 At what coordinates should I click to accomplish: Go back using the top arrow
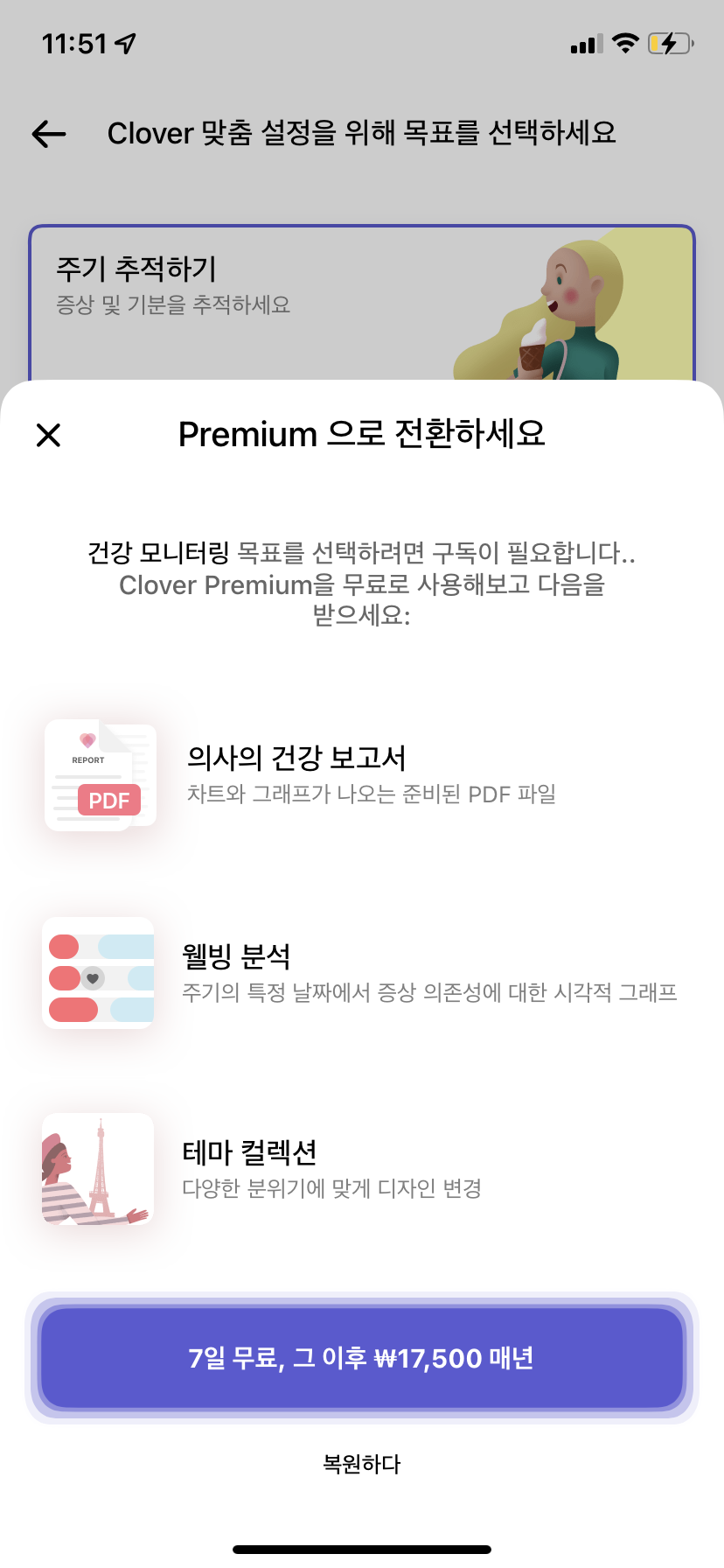coord(49,134)
